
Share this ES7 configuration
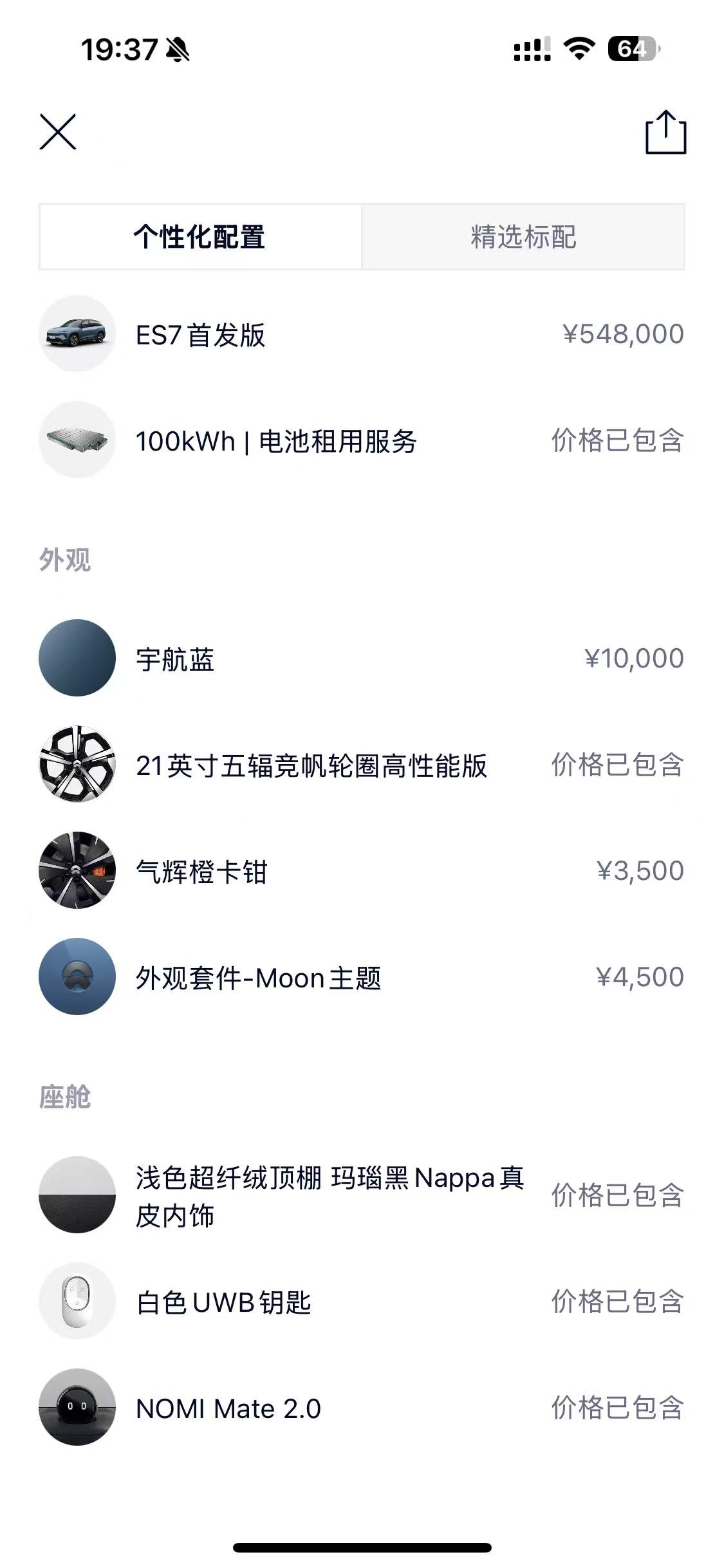[x=665, y=133]
